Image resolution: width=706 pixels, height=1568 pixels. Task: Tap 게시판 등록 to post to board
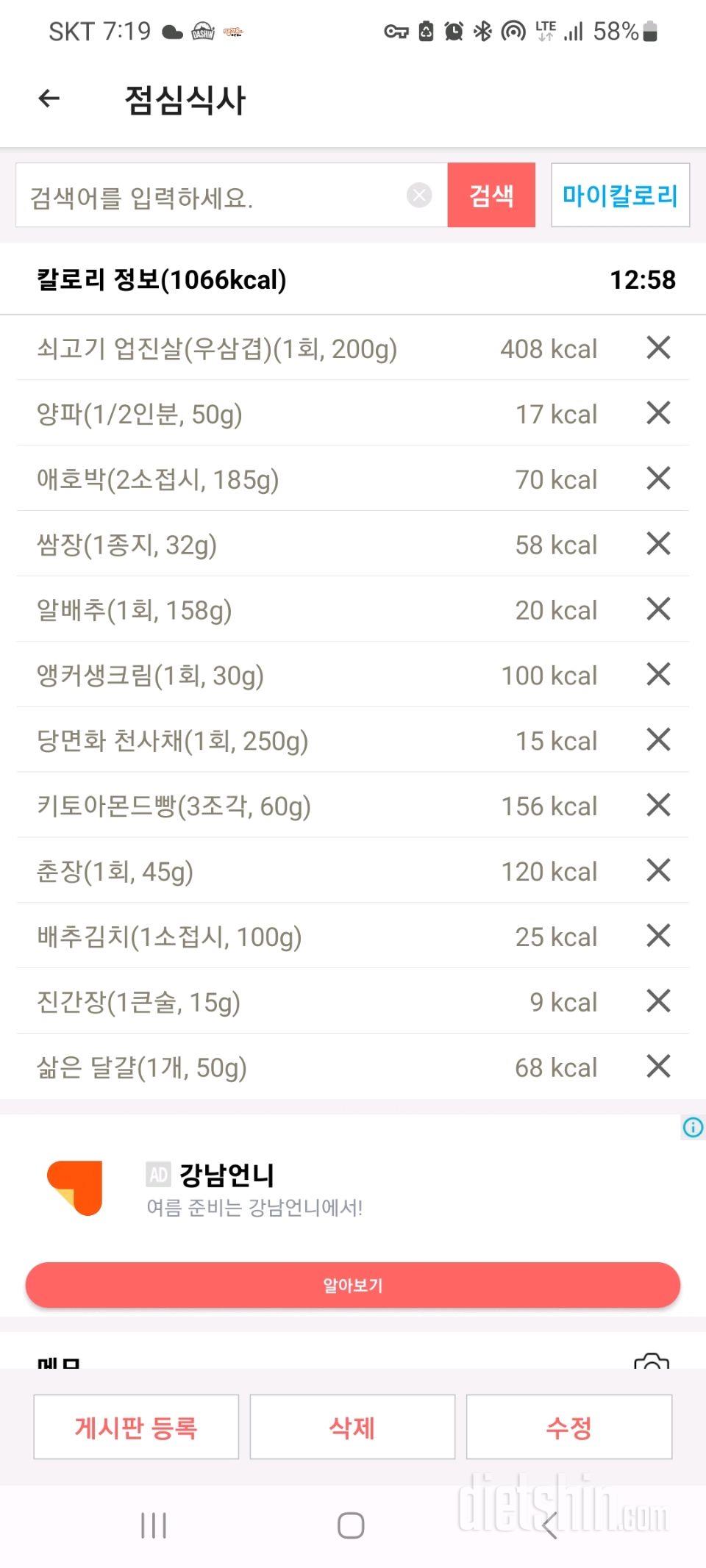(x=136, y=1427)
